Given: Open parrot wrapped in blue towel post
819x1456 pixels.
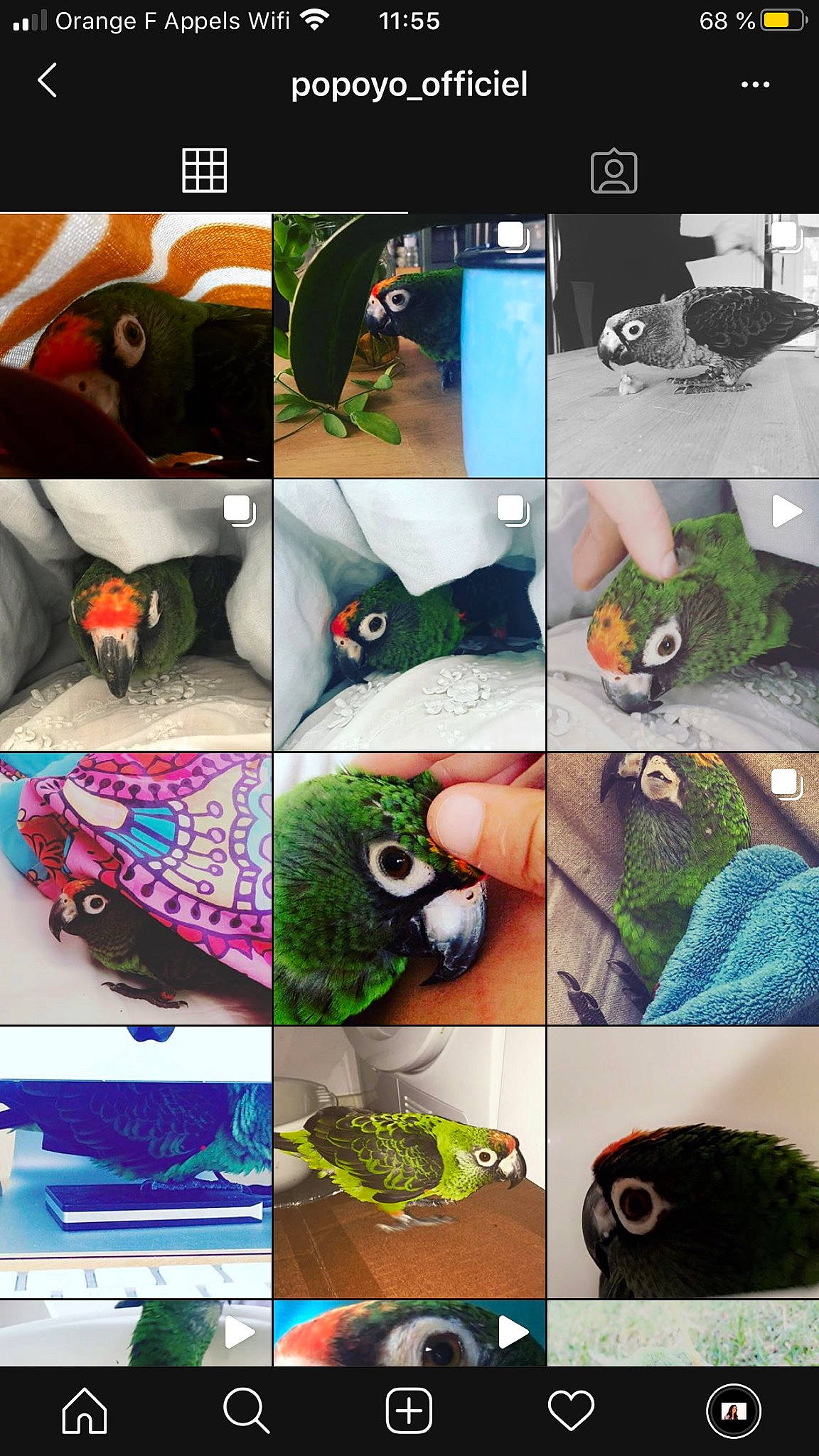Looking at the screenshot, I should click(x=682, y=889).
